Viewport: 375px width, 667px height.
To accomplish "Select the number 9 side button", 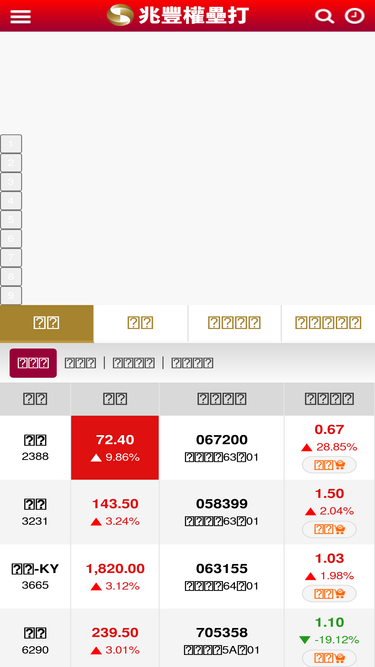I will [x=11, y=295].
